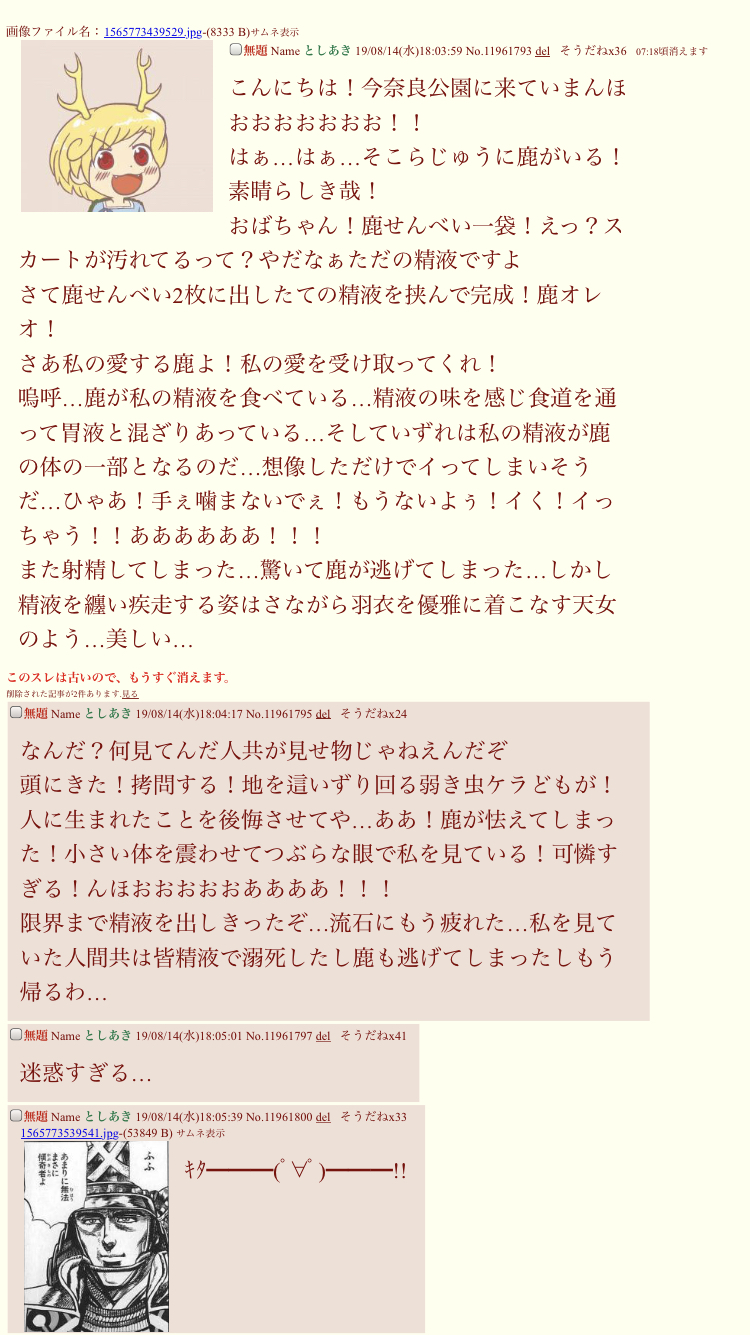Tap そうだねx36 on the first post
The height and width of the screenshot is (1335, 750).
(593, 51)
